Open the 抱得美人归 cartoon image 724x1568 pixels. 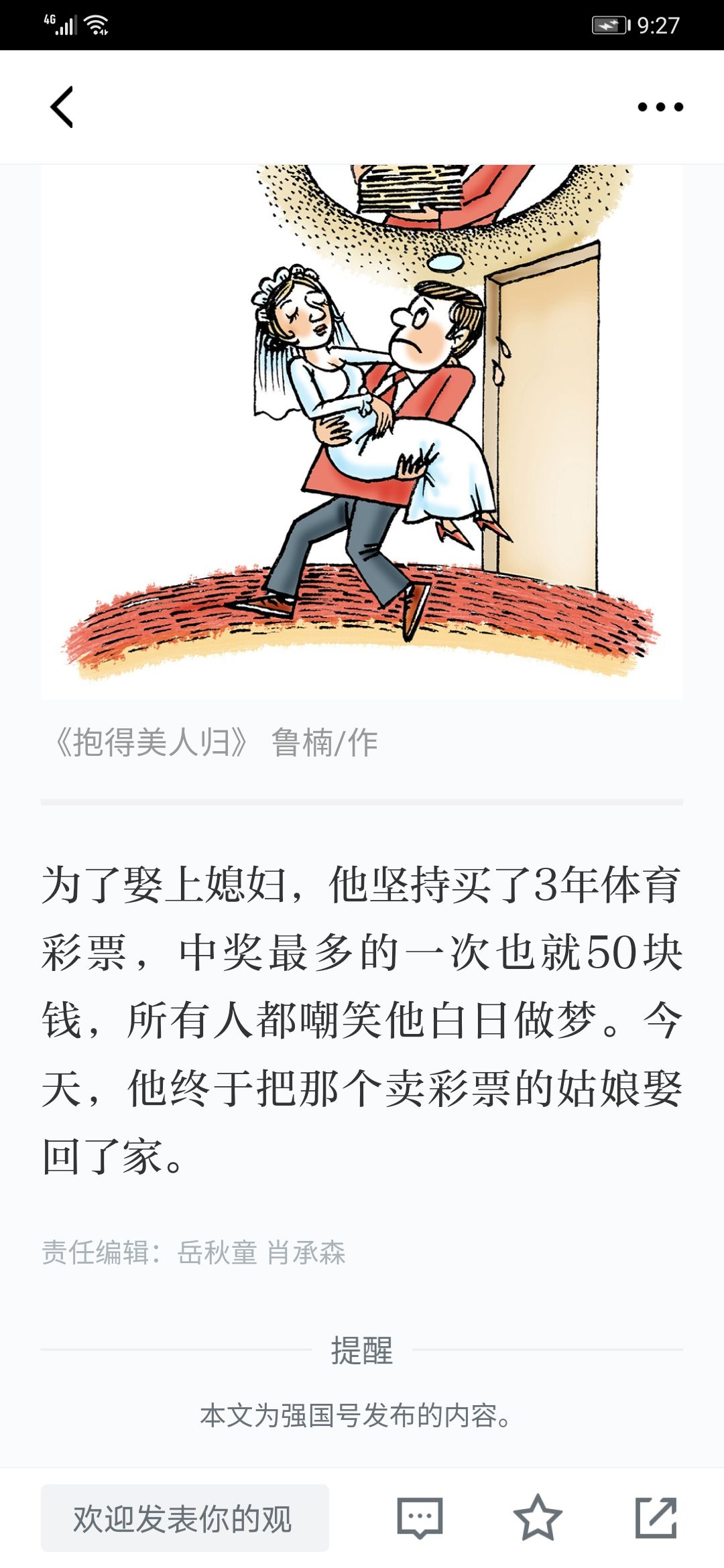pyautogui.click(x=362, y=432)
